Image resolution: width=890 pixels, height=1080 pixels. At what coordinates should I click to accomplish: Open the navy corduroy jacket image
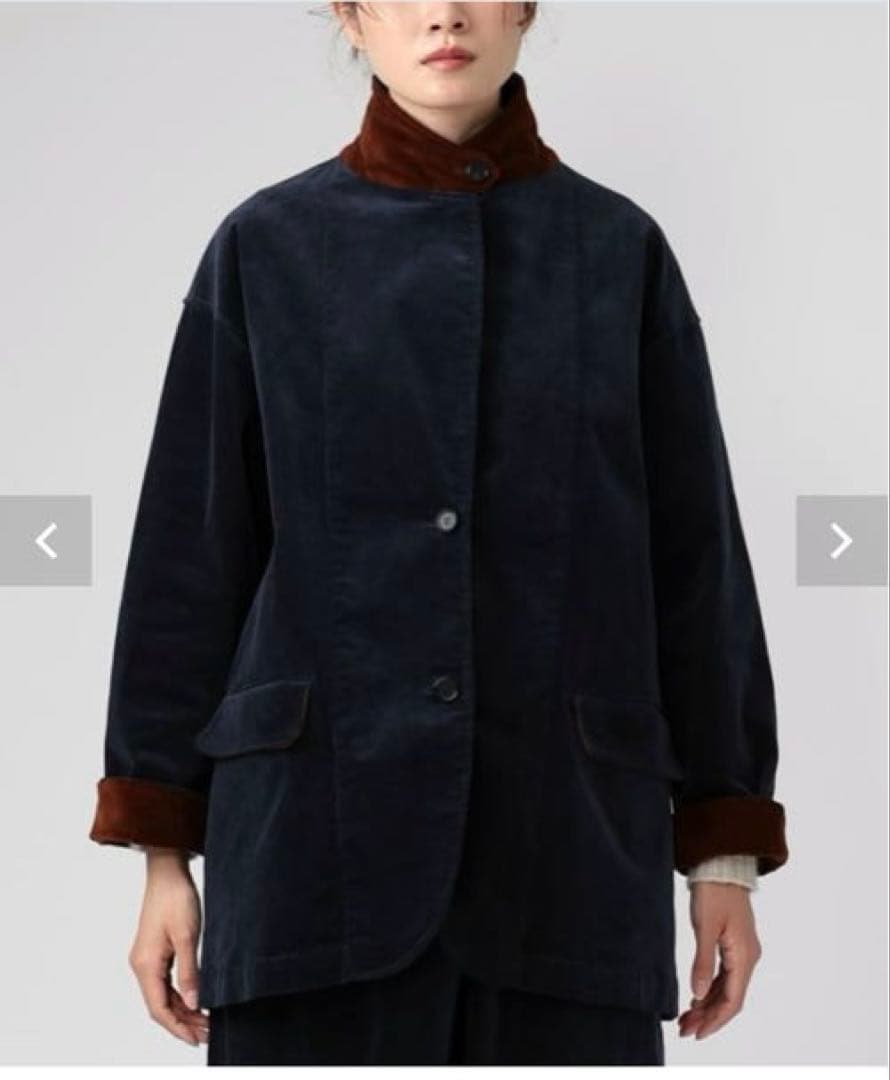tap(445, 600)
